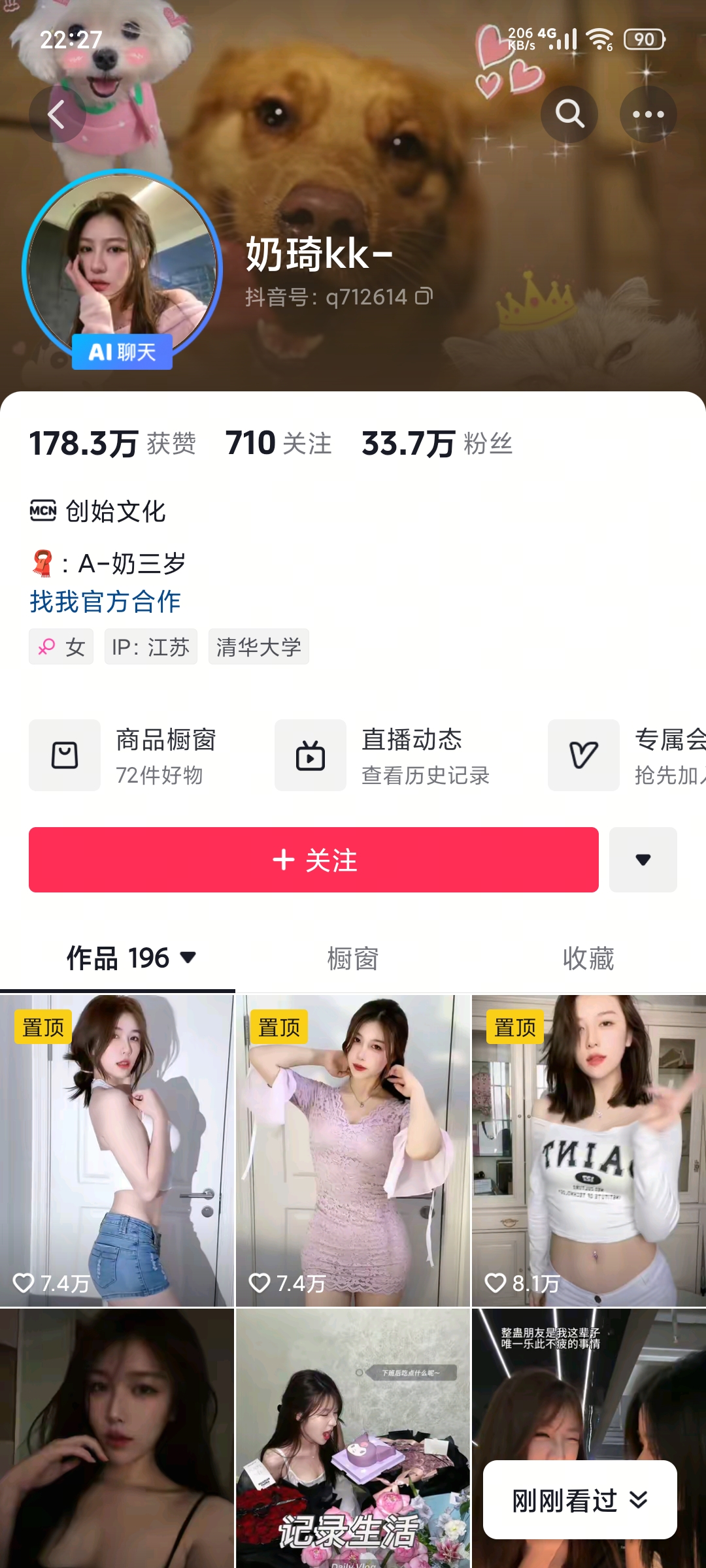Open the 找我官方合作 link
706x1568 pixels.
tap(105, 601)
